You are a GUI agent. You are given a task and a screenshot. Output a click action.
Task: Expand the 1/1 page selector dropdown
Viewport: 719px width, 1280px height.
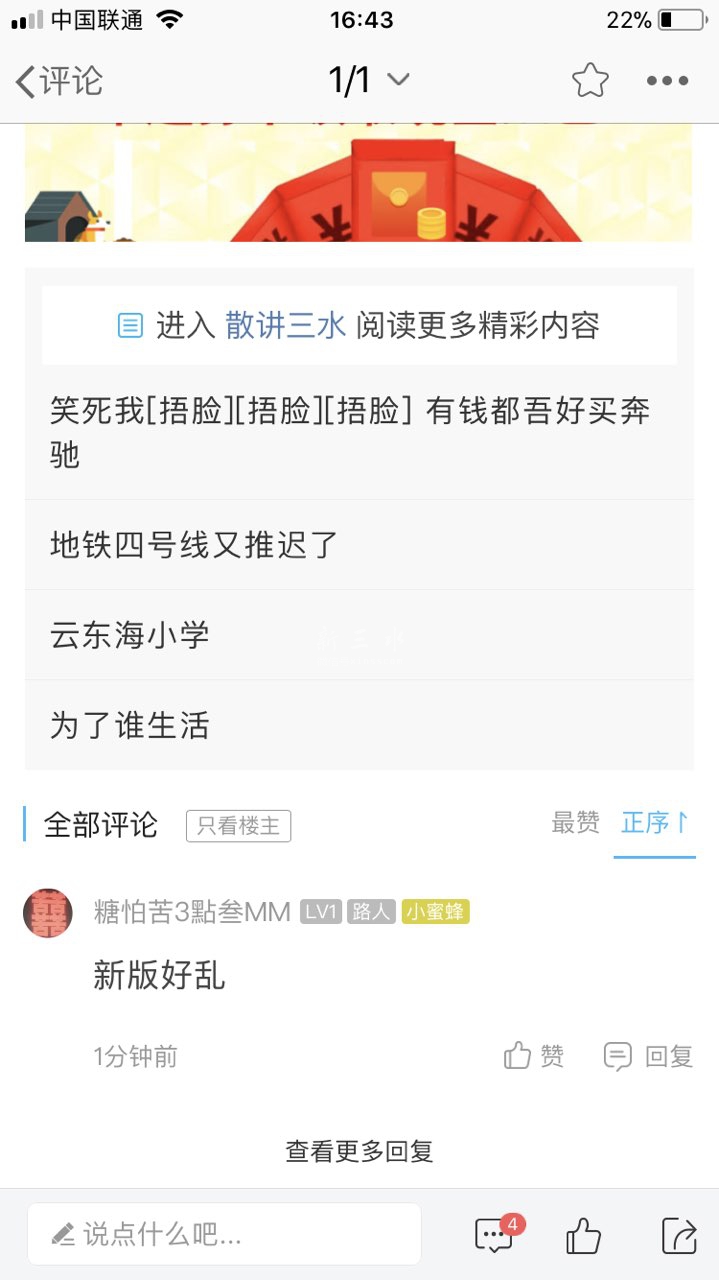[x=368, y=80]
